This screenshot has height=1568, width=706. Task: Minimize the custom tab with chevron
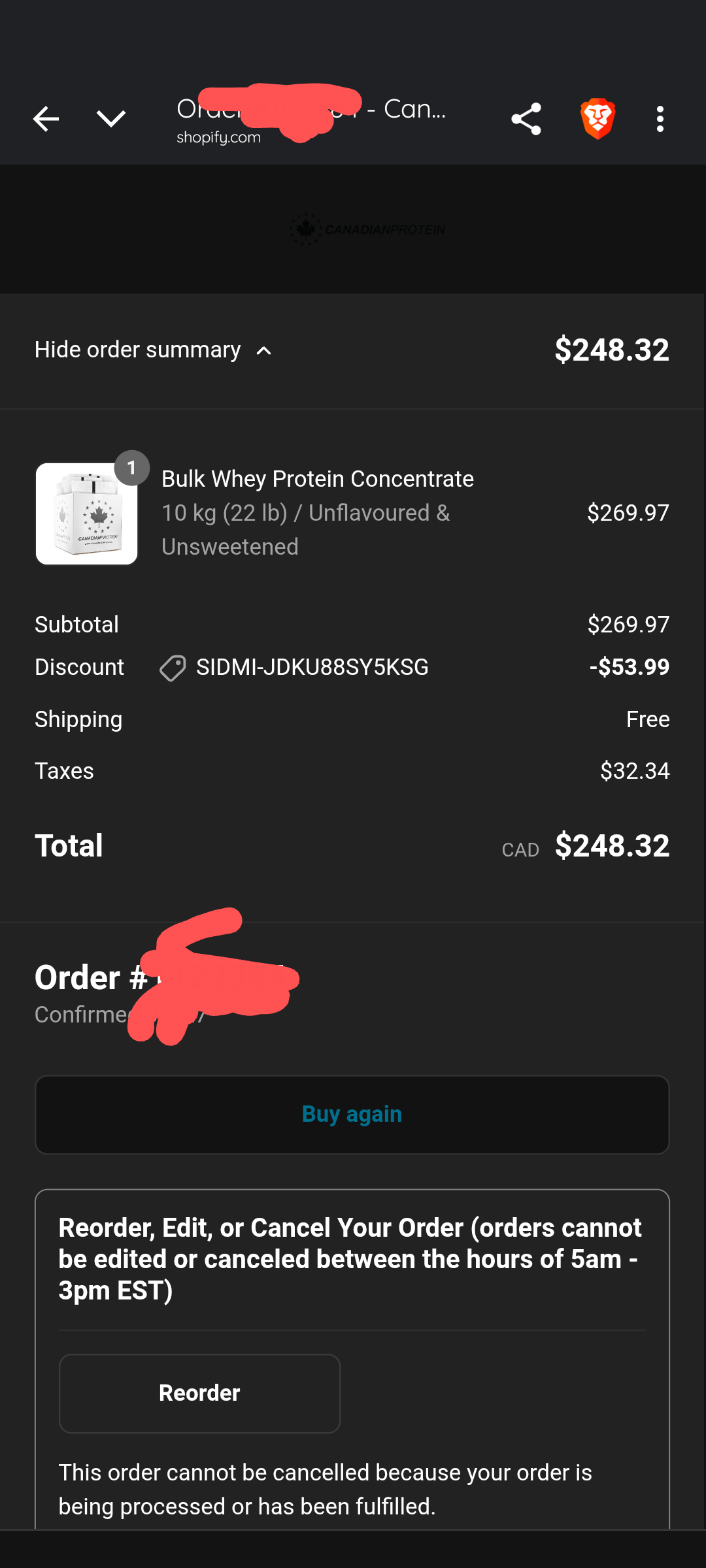tap(110, 119)
